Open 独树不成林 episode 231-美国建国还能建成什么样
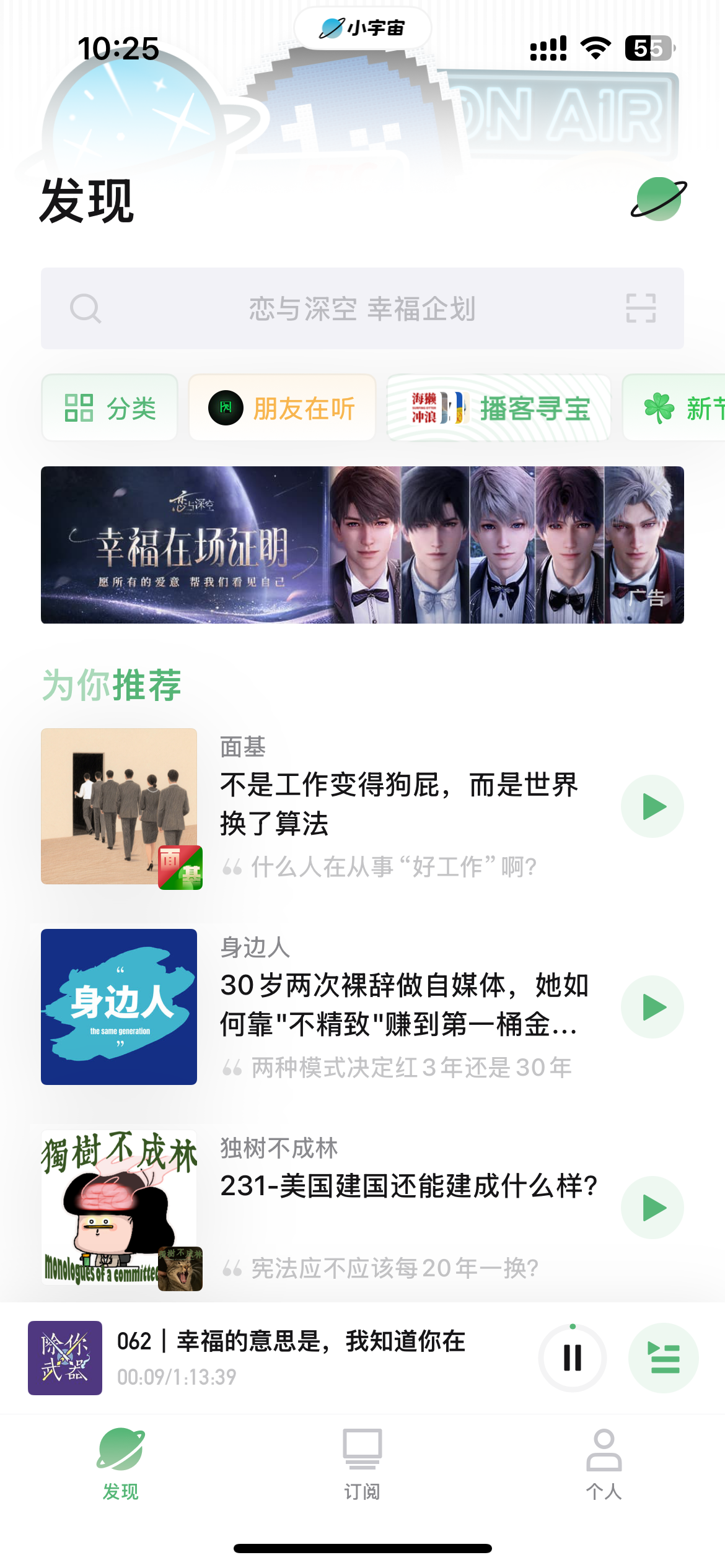725x1568 pixels. pos(409,1186)
